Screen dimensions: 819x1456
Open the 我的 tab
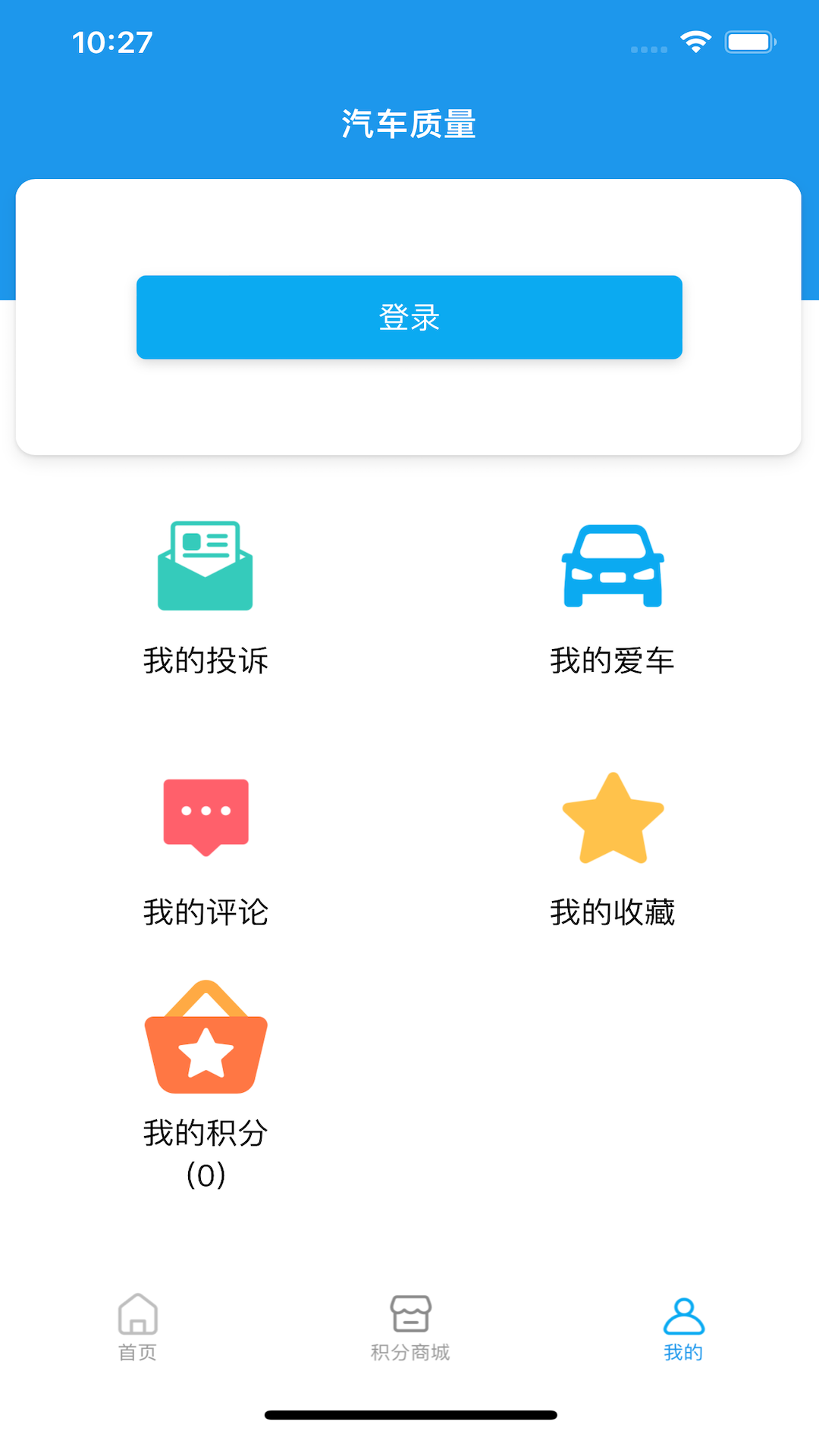(684, 1331)
